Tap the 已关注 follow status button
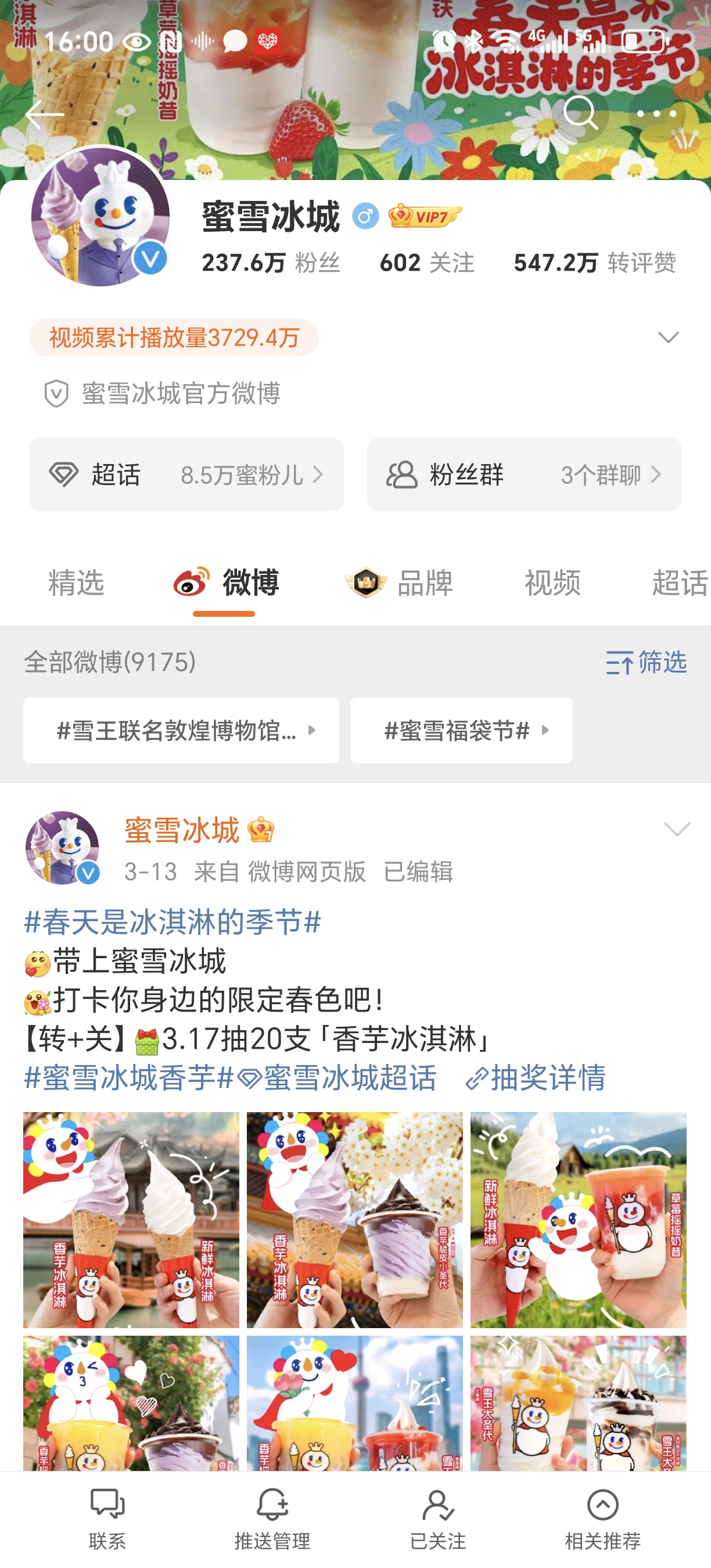The height and width of the screenshot is (1568, 711). [437, 1518]
